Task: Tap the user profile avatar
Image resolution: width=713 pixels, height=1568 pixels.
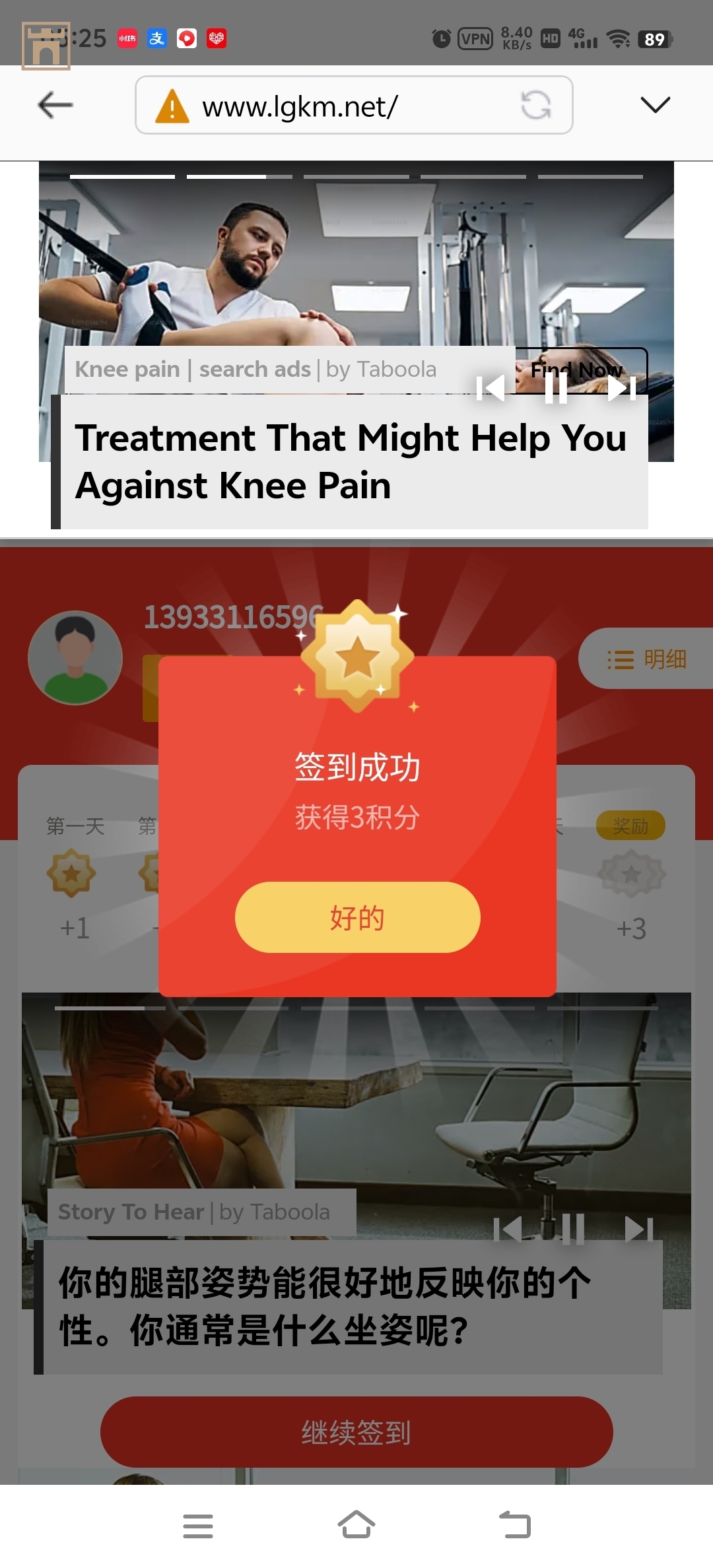Action: [x=75, y=657]
